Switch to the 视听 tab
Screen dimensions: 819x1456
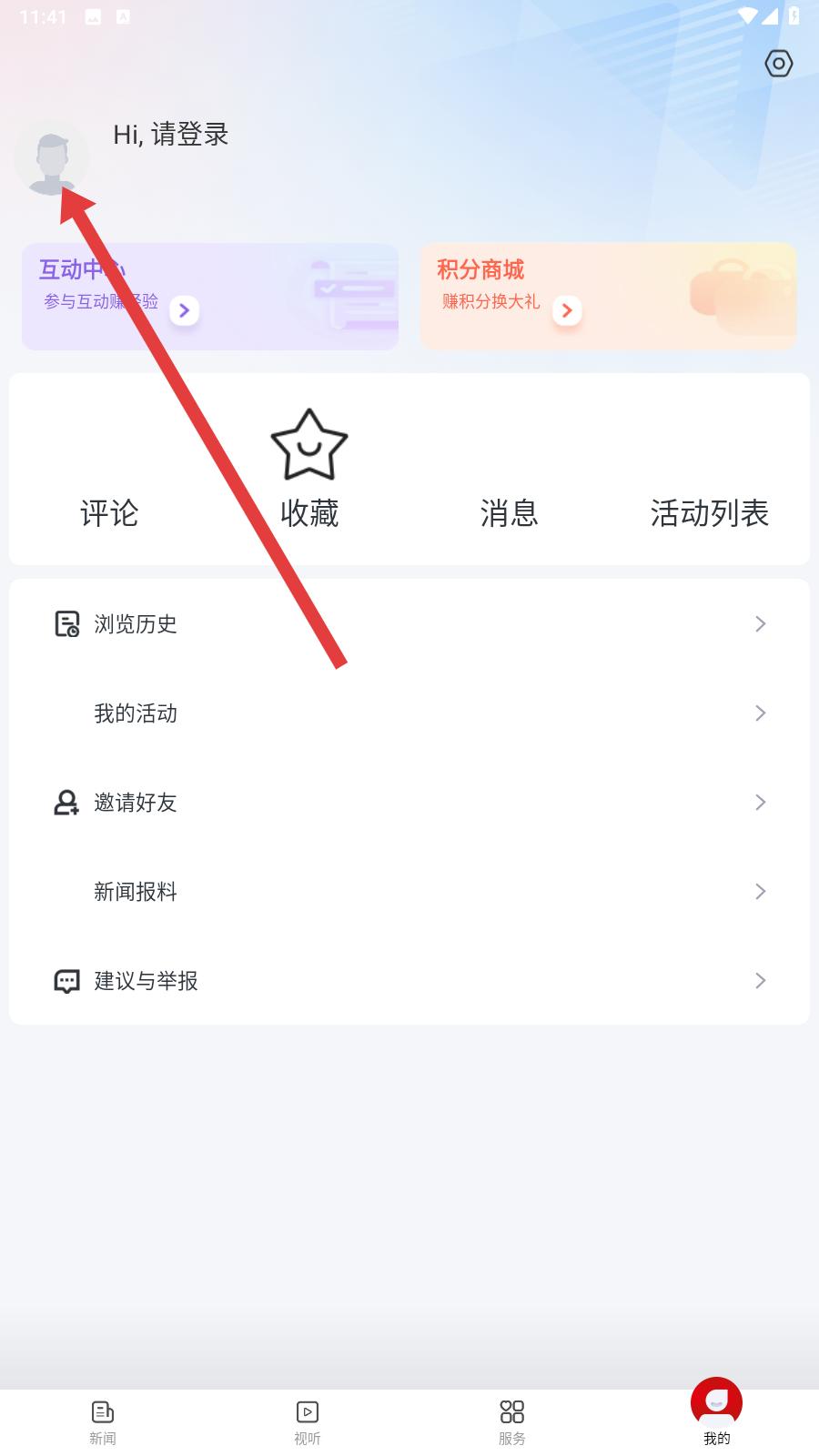pyautogui.click(x=308, y=1421)
